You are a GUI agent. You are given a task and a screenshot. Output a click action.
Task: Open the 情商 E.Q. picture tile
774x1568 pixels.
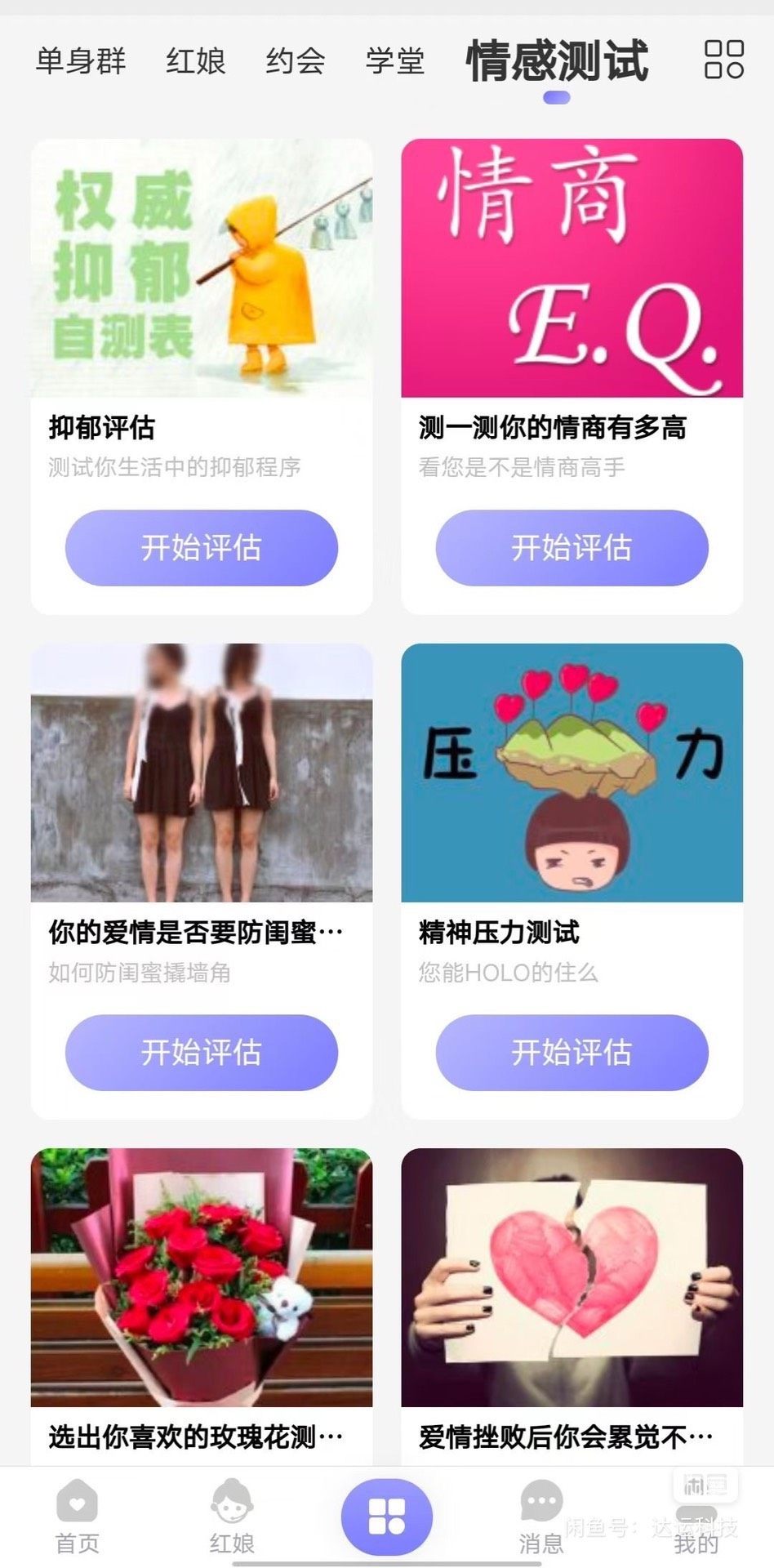[x=572, y=268]
